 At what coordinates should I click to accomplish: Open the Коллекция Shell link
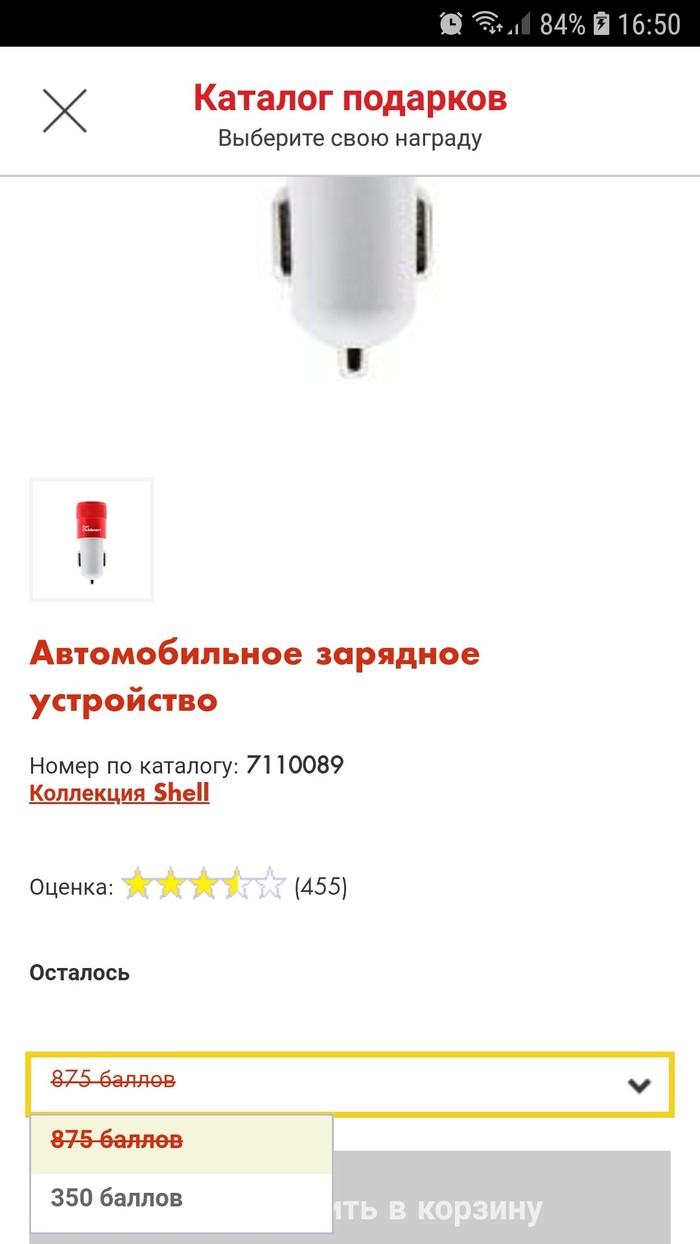(119, 794)
